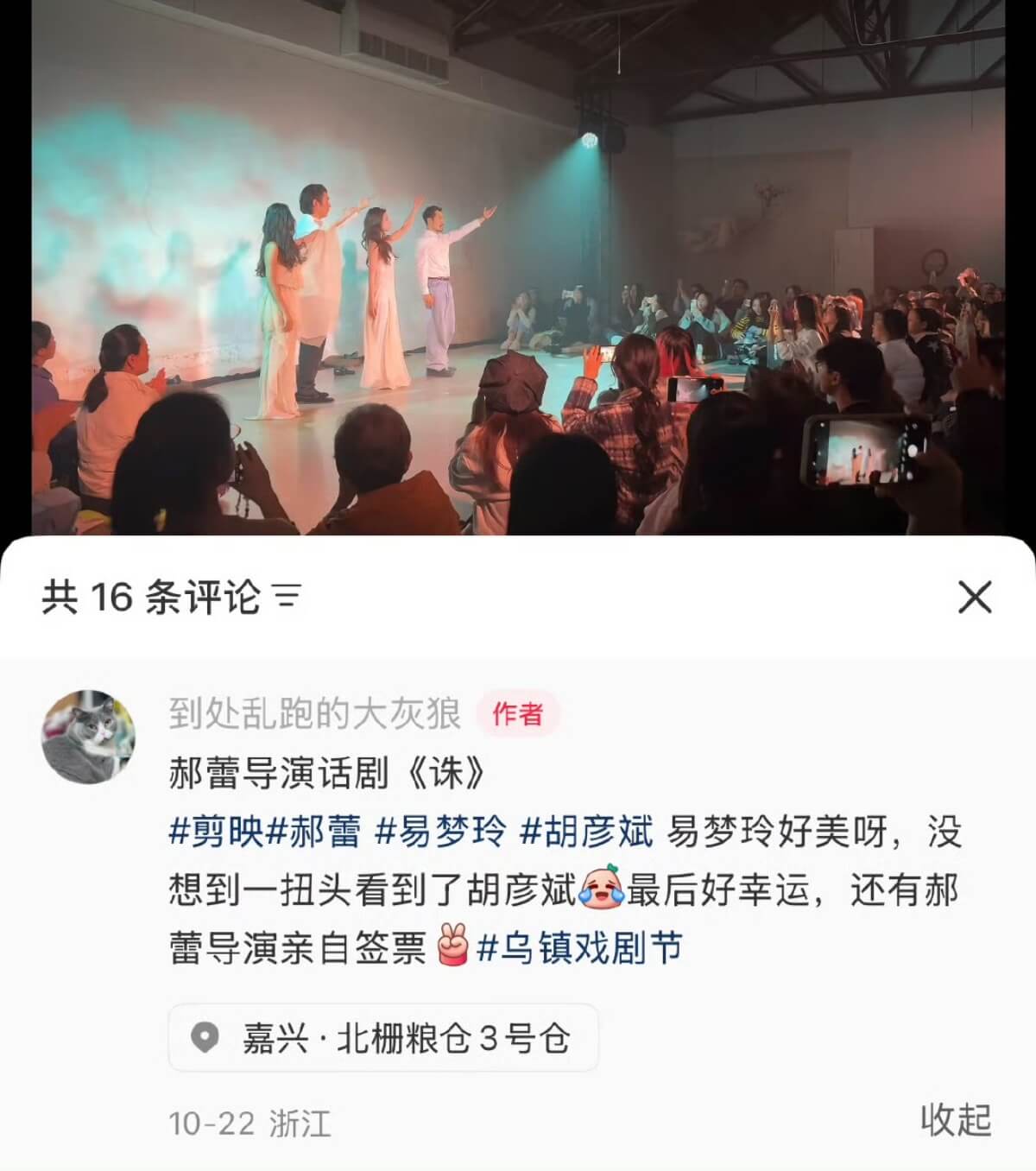Open the #胡彦斌 hashtag
This screenshot has width=1036, height=1171.
587,832
